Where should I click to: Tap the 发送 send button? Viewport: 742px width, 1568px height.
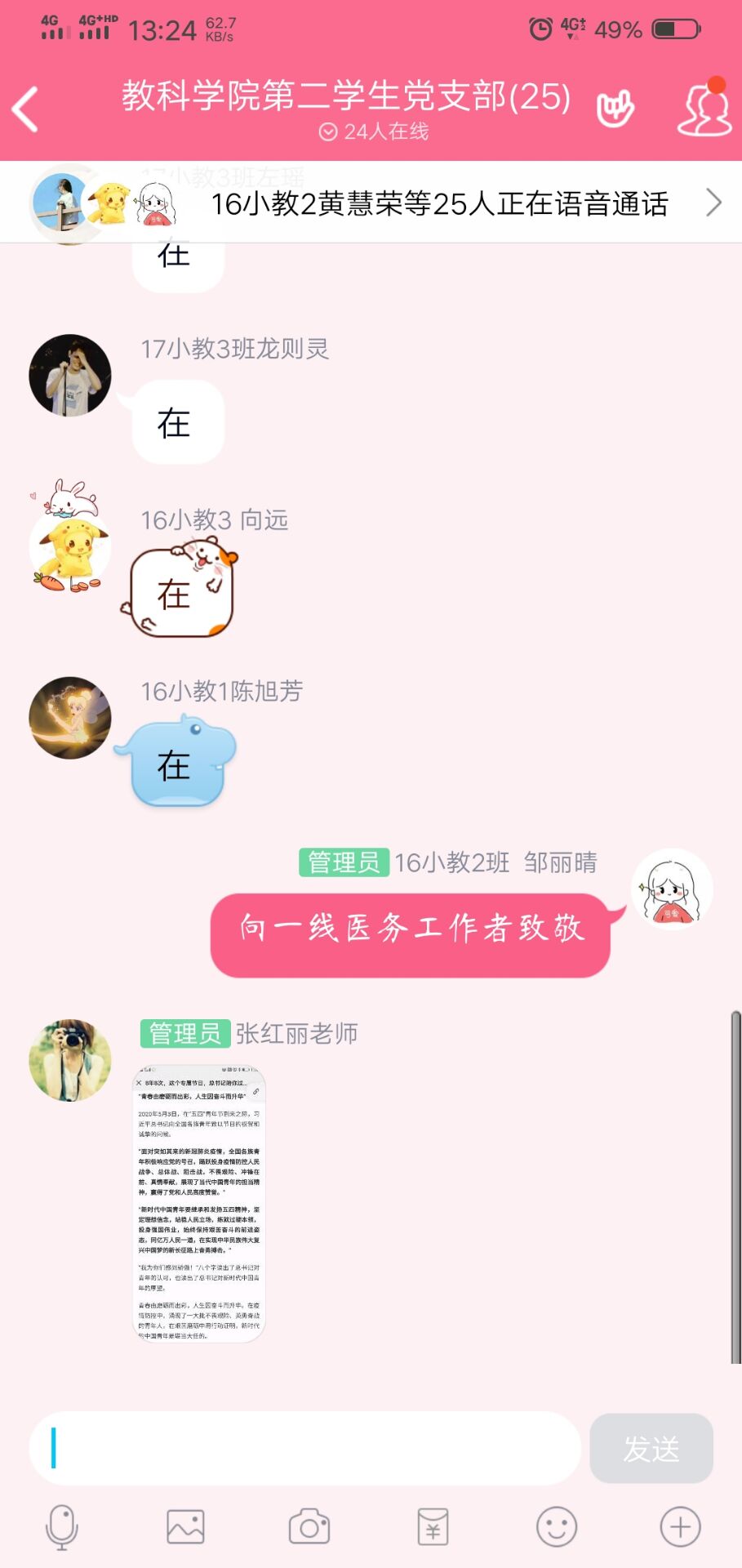point(651,1448)
